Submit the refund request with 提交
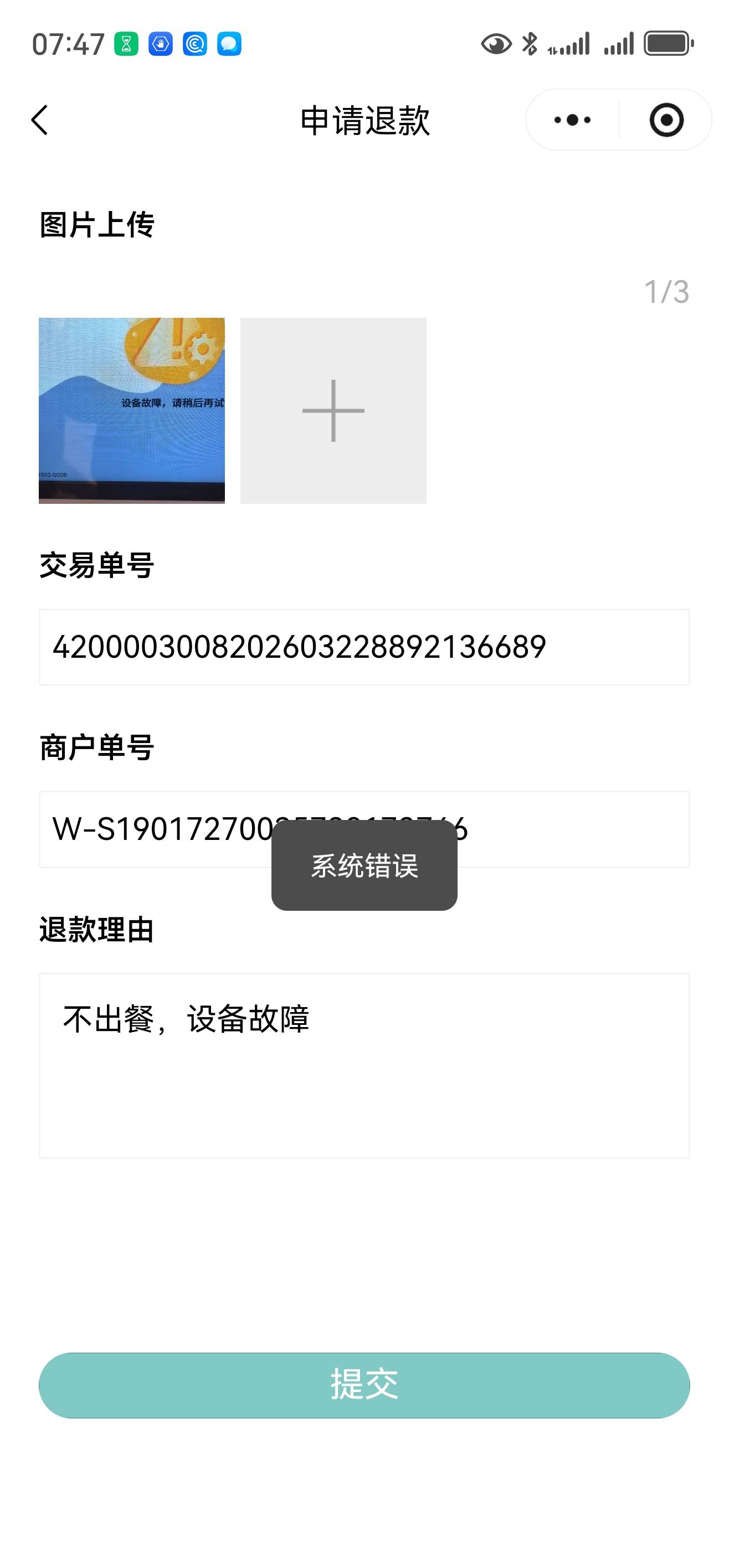 pyautogui.click(x=364, y=1385)
